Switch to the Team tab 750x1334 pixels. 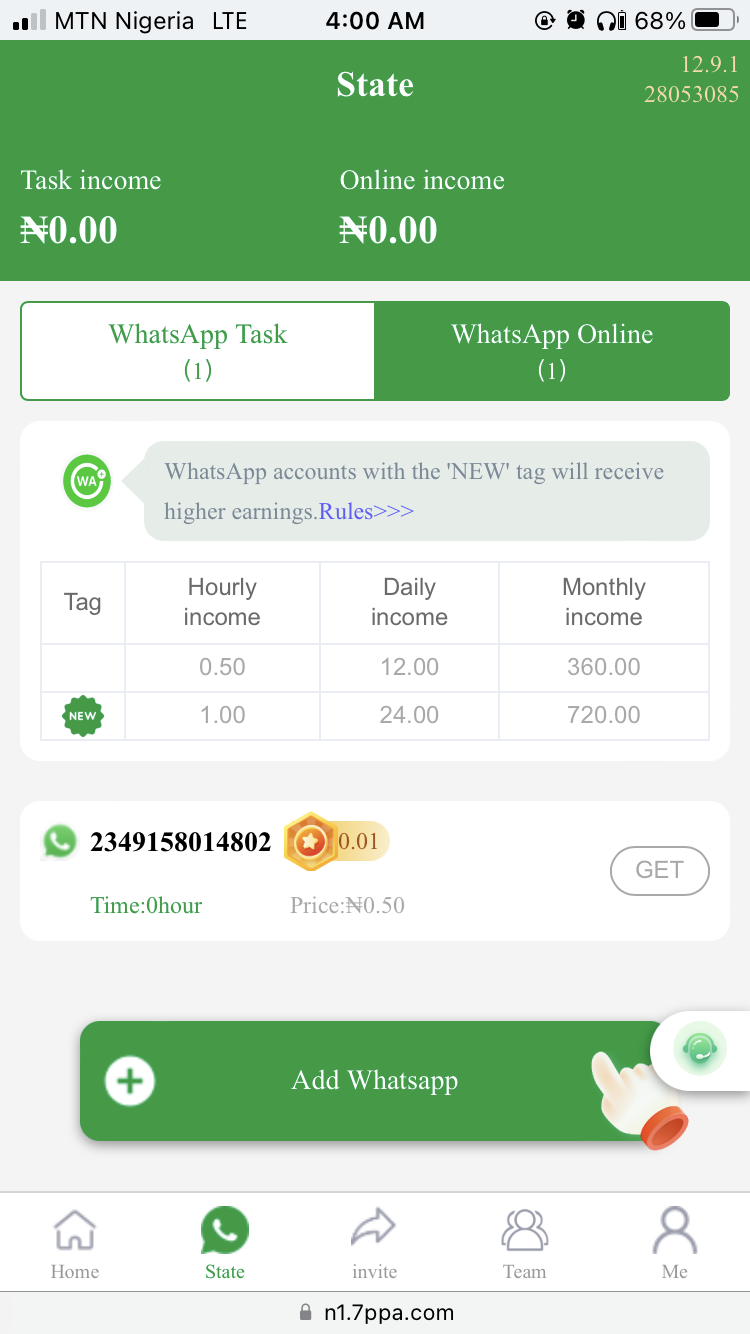pyautogui.click(x=524, y=1244)
